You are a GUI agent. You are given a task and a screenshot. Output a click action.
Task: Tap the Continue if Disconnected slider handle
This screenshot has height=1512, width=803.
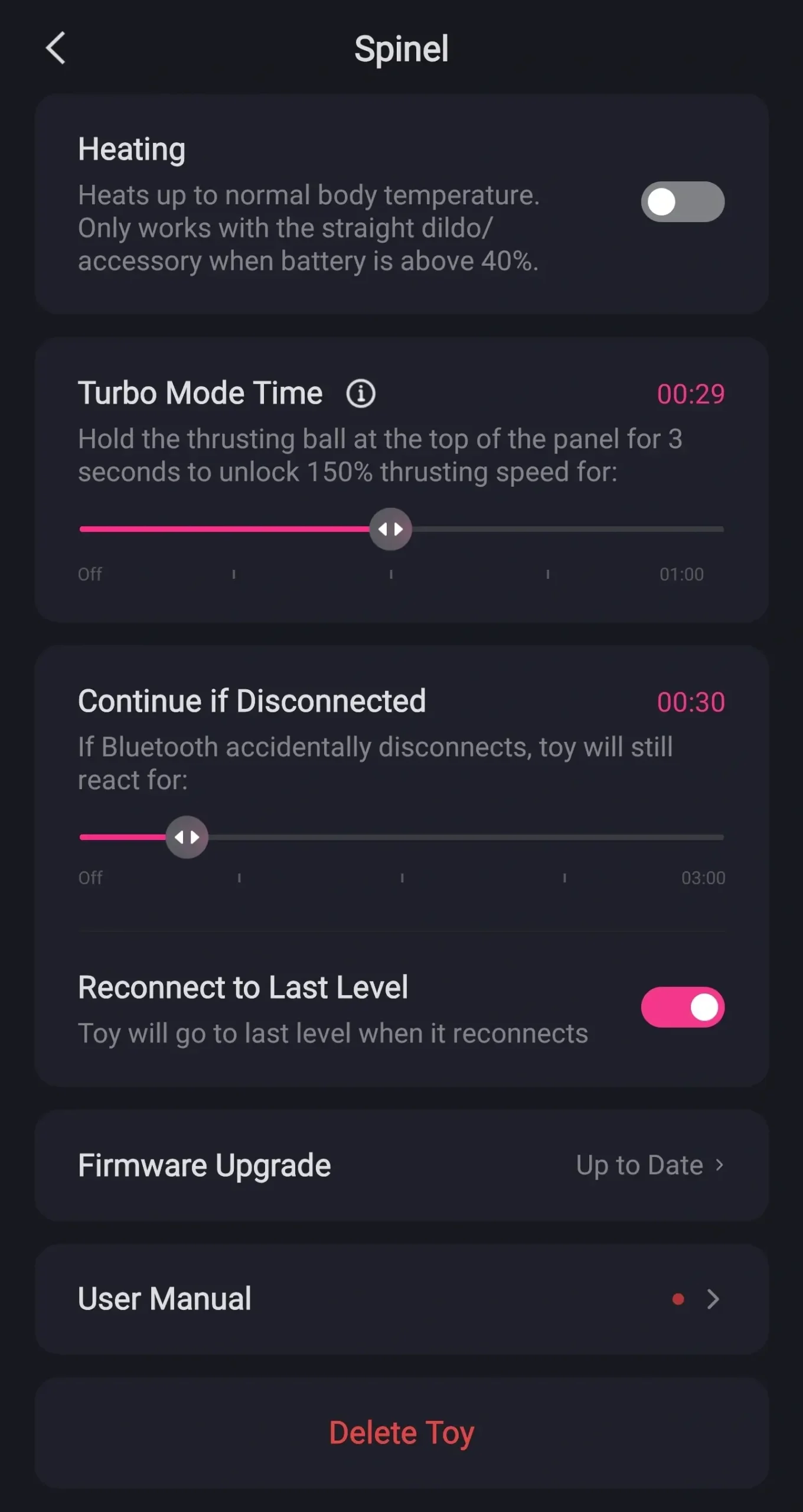[187, 837]
